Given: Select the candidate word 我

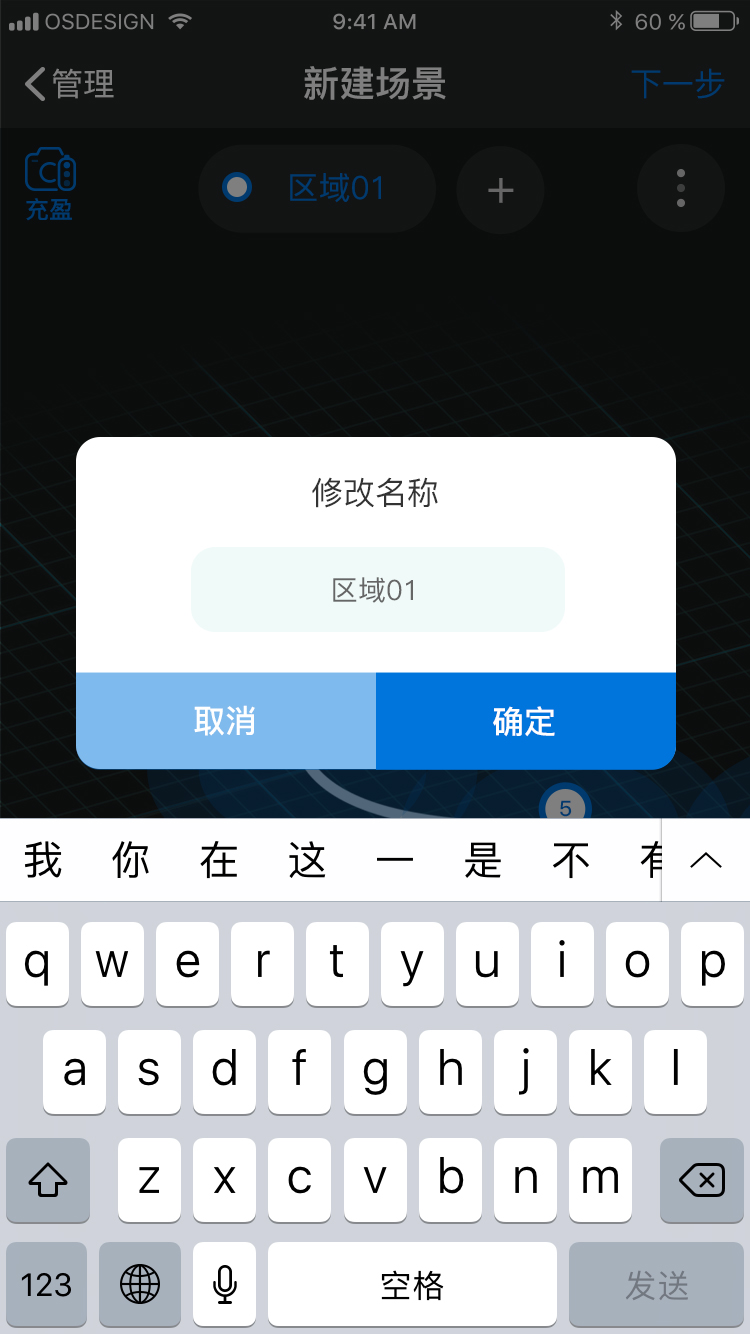Looking at the screenshot, I should click(43, 860).
